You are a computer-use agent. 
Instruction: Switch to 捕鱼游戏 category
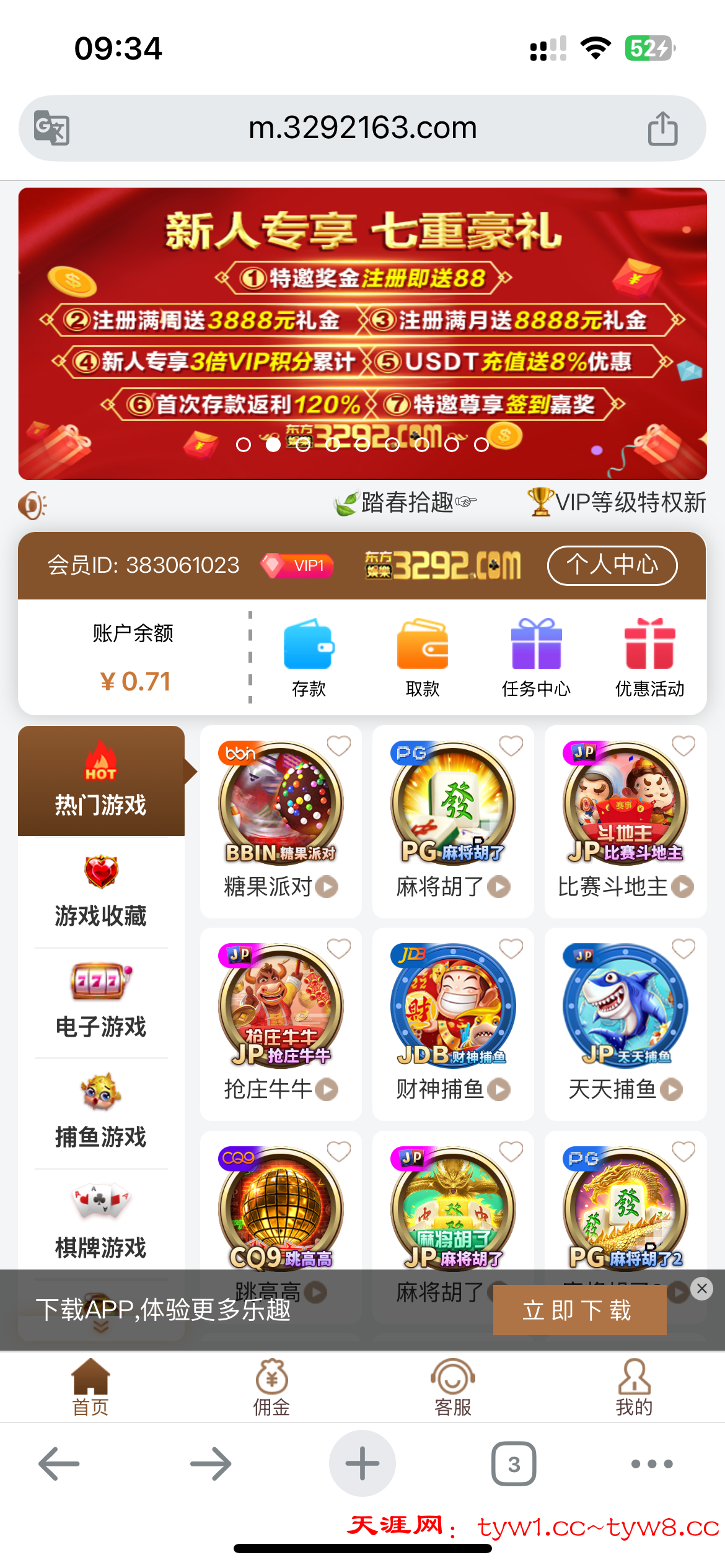coord(101,1112)
